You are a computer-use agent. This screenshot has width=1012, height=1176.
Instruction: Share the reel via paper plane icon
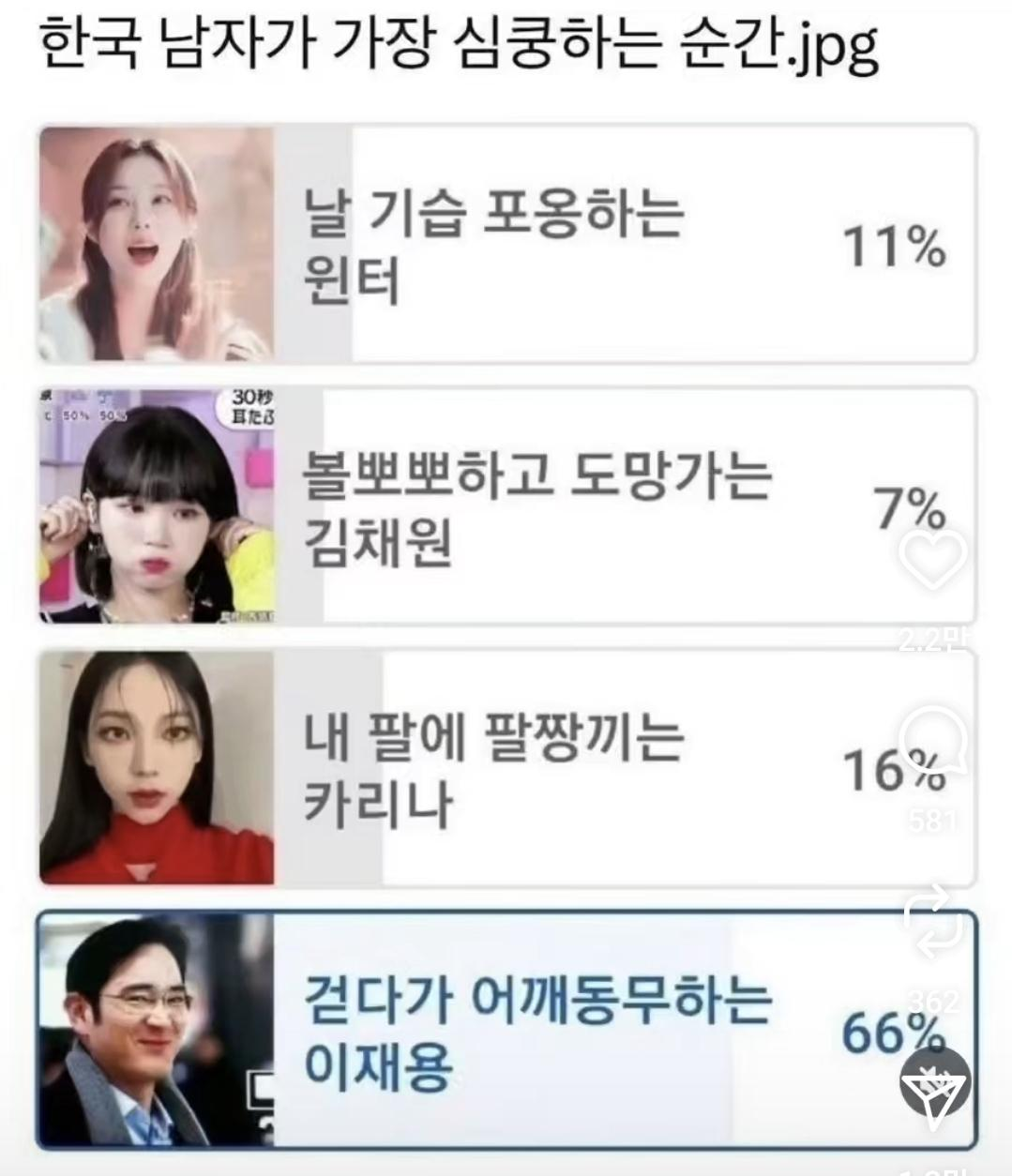933,1088
